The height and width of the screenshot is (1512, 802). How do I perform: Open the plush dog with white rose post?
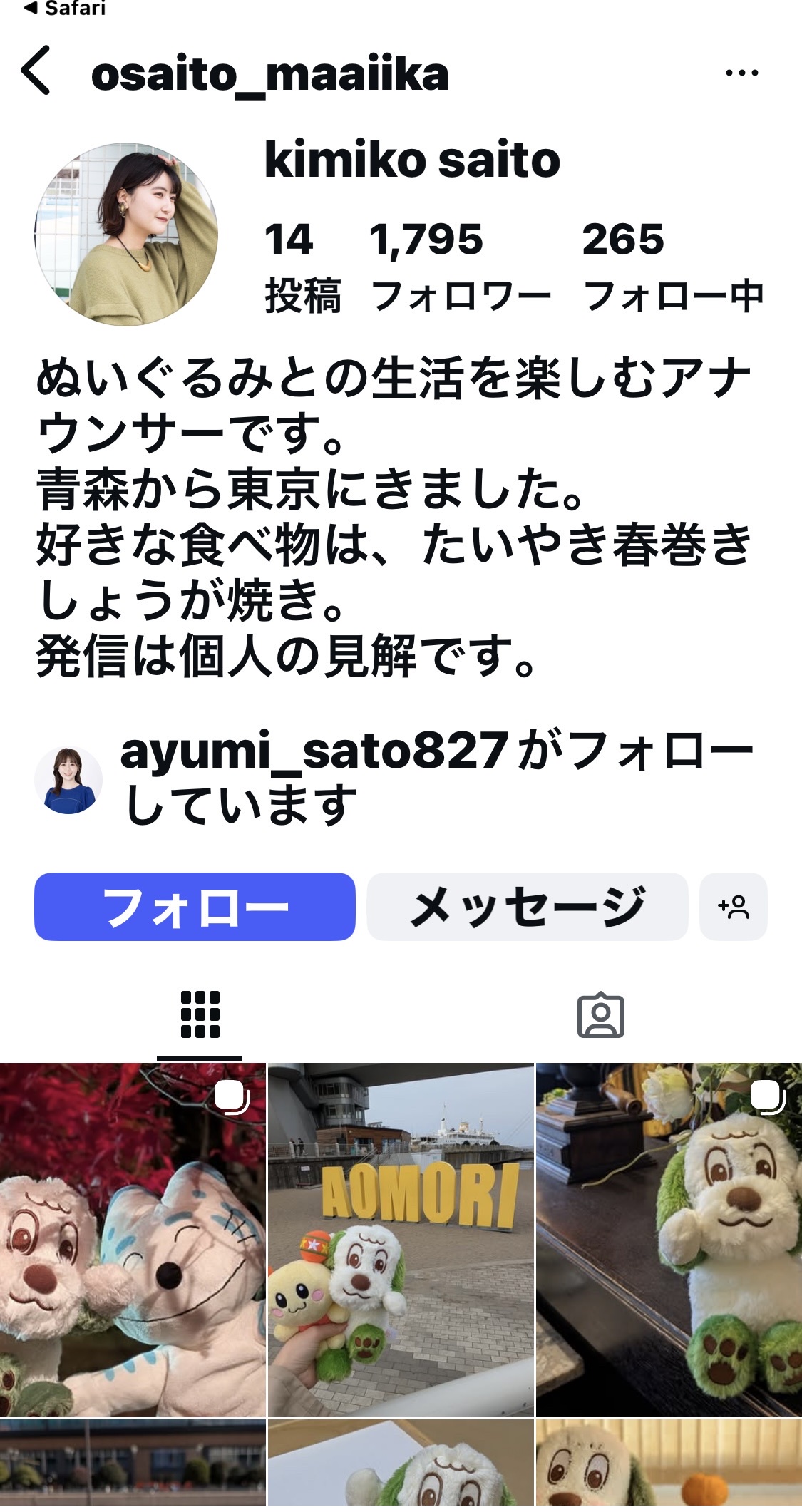[669, 1239]
